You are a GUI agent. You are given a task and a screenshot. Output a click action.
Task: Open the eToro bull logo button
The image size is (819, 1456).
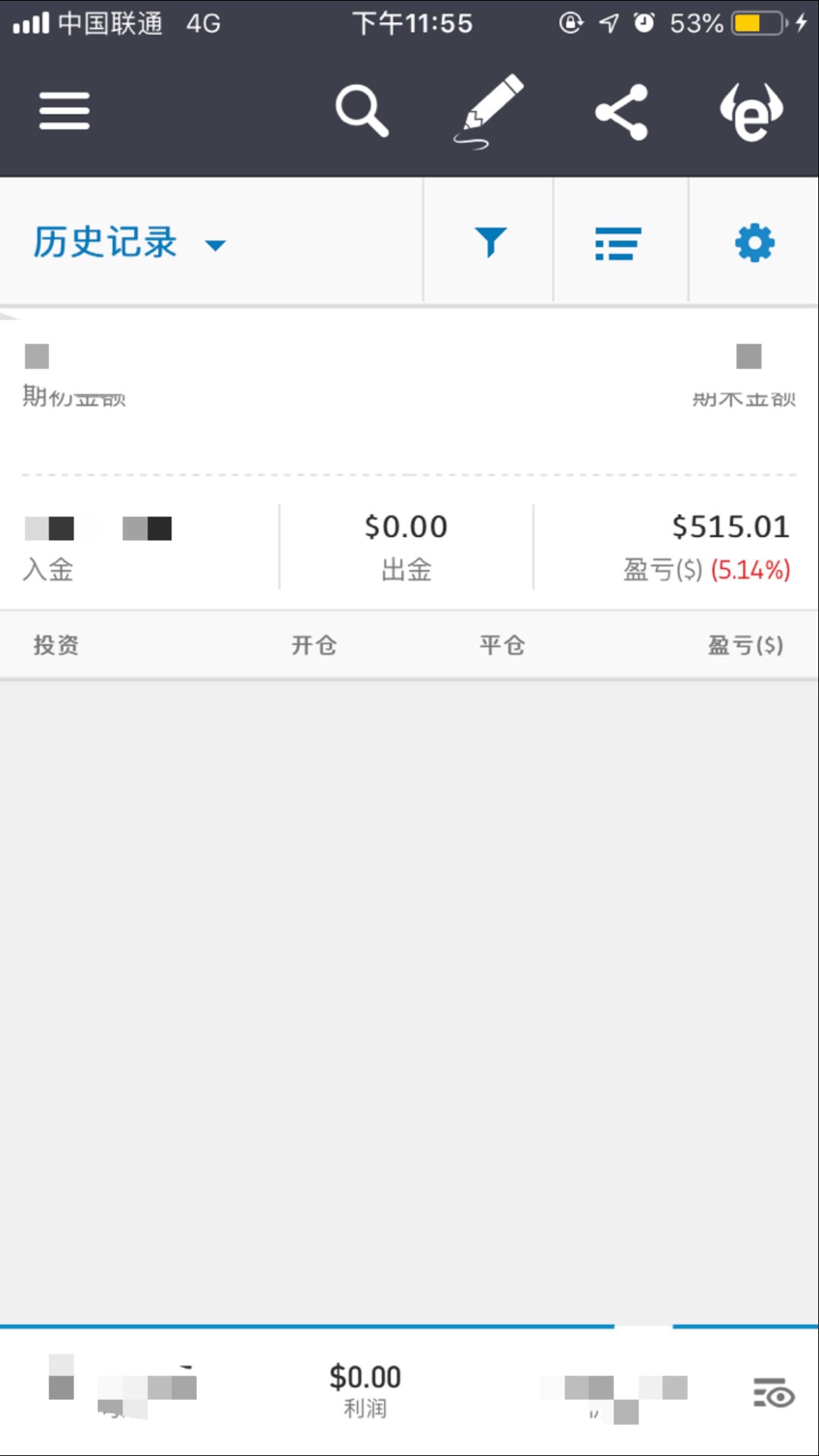coord(751,112)
